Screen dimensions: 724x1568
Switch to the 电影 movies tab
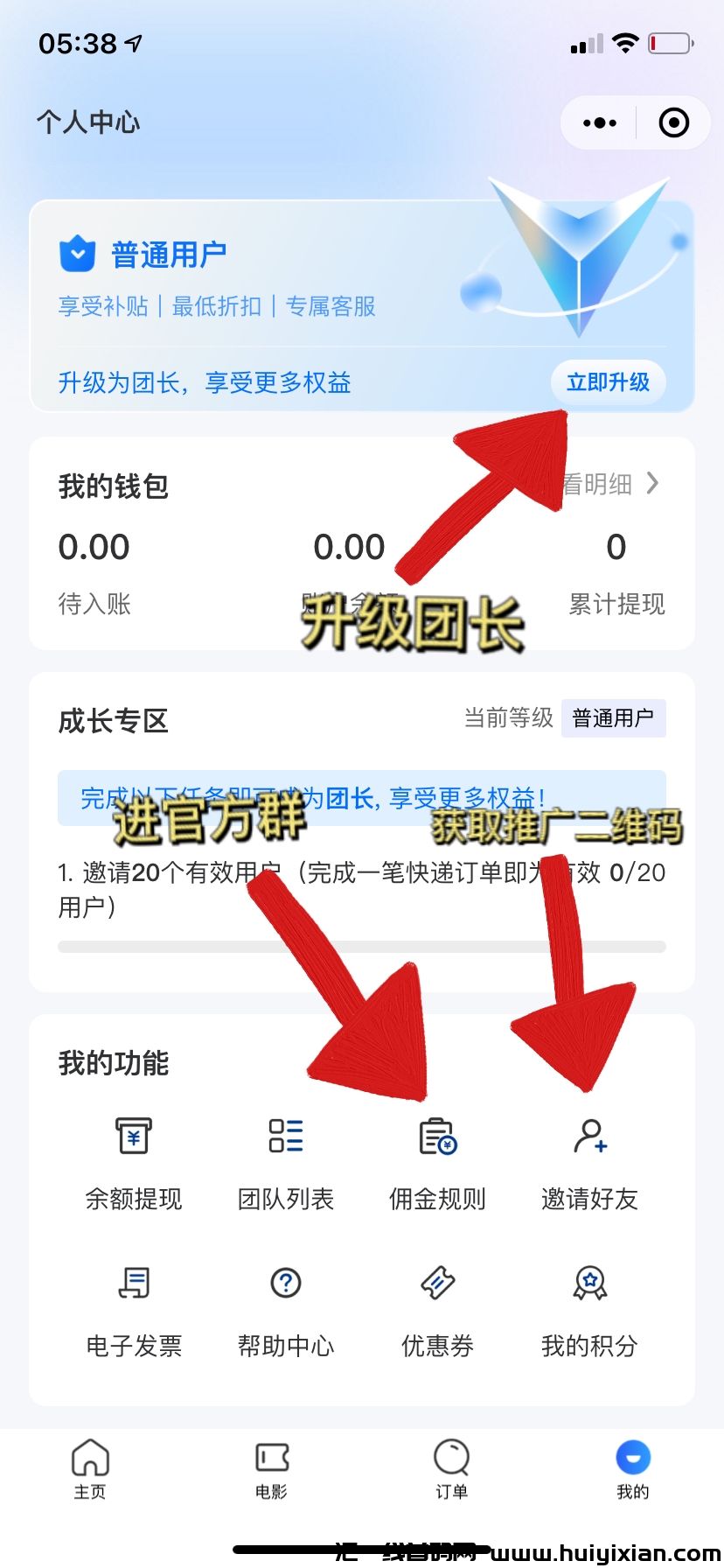point(272,1469)
